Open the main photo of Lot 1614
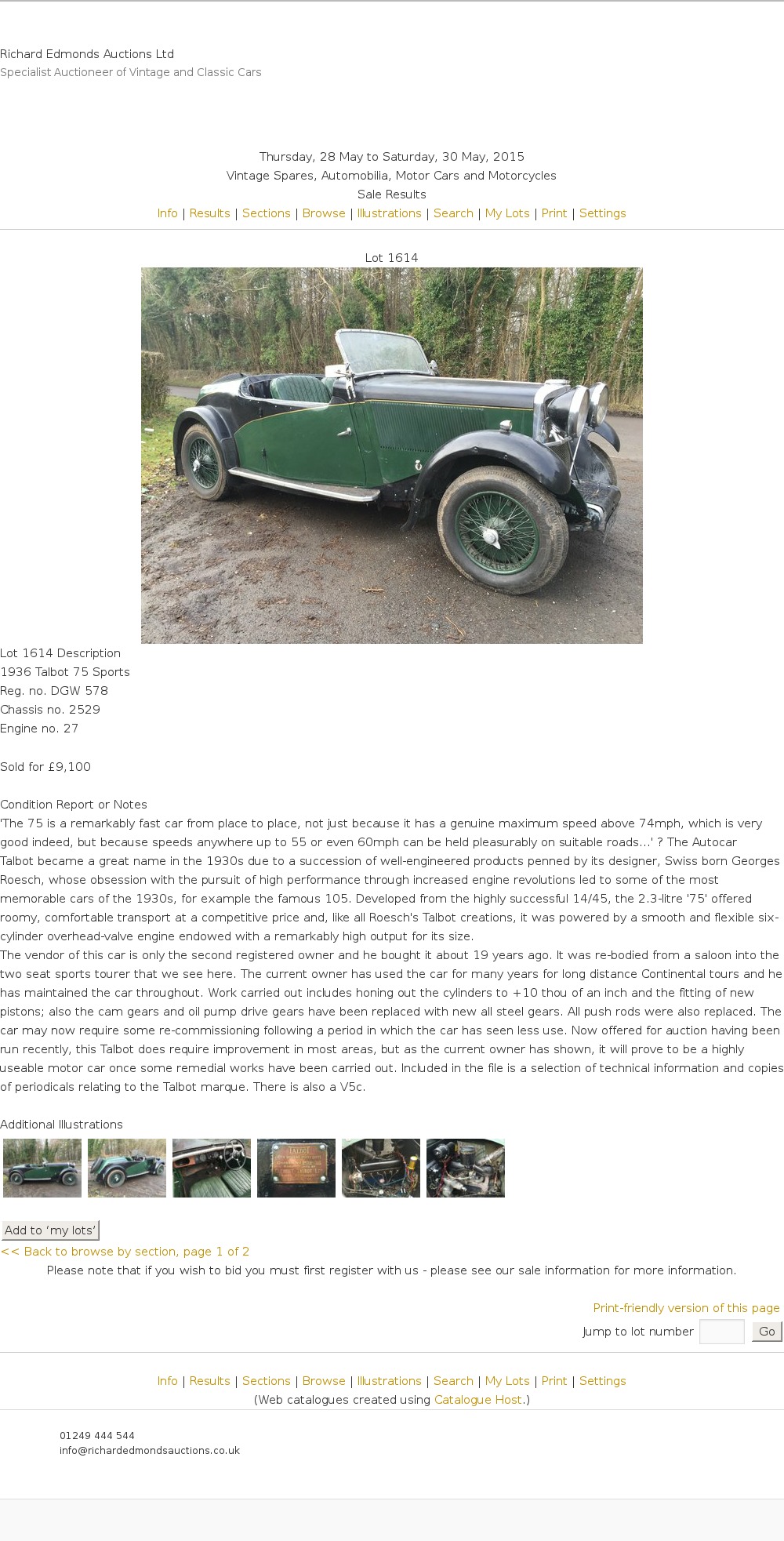Screen dimensions: 784x1541 point(391,455)
